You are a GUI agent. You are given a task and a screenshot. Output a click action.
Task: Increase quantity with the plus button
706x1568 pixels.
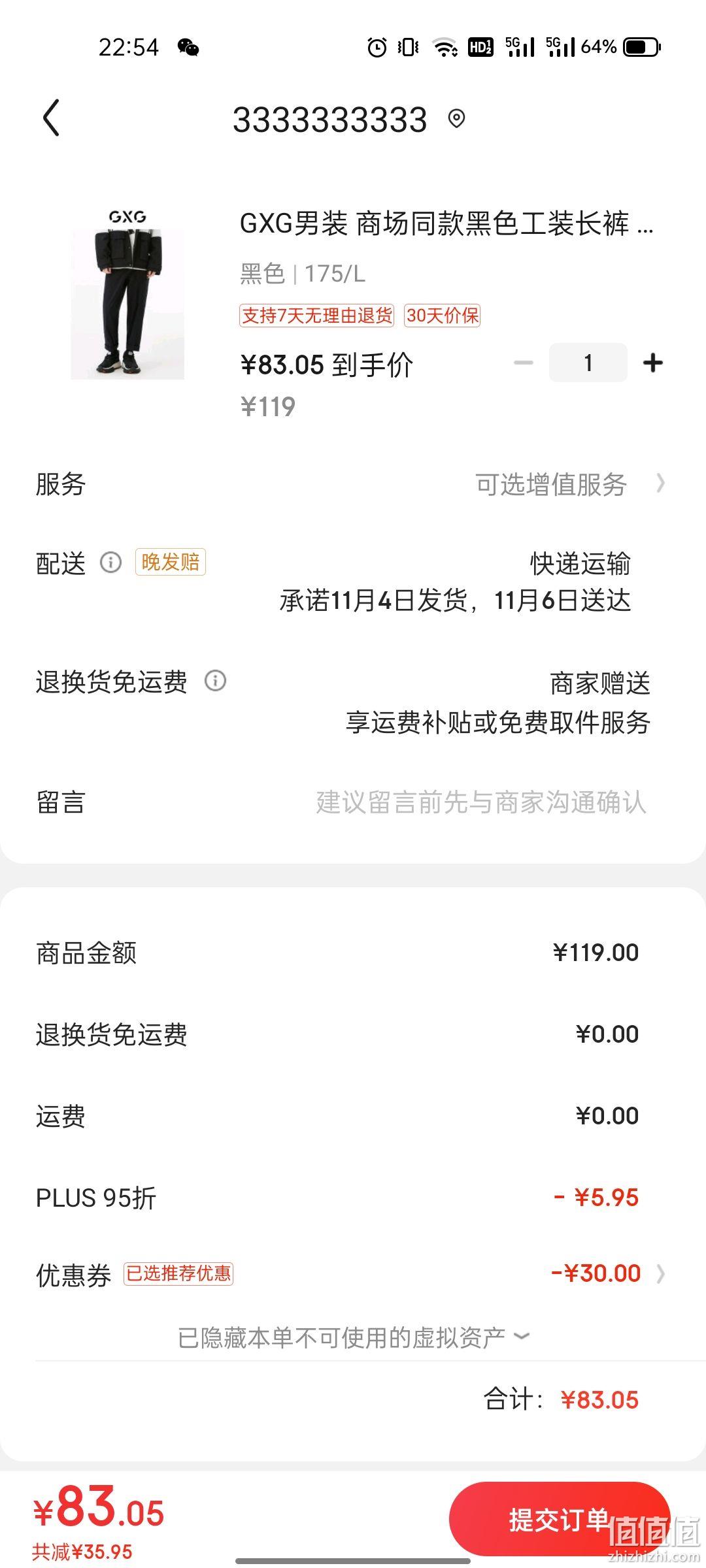[652, 363]
